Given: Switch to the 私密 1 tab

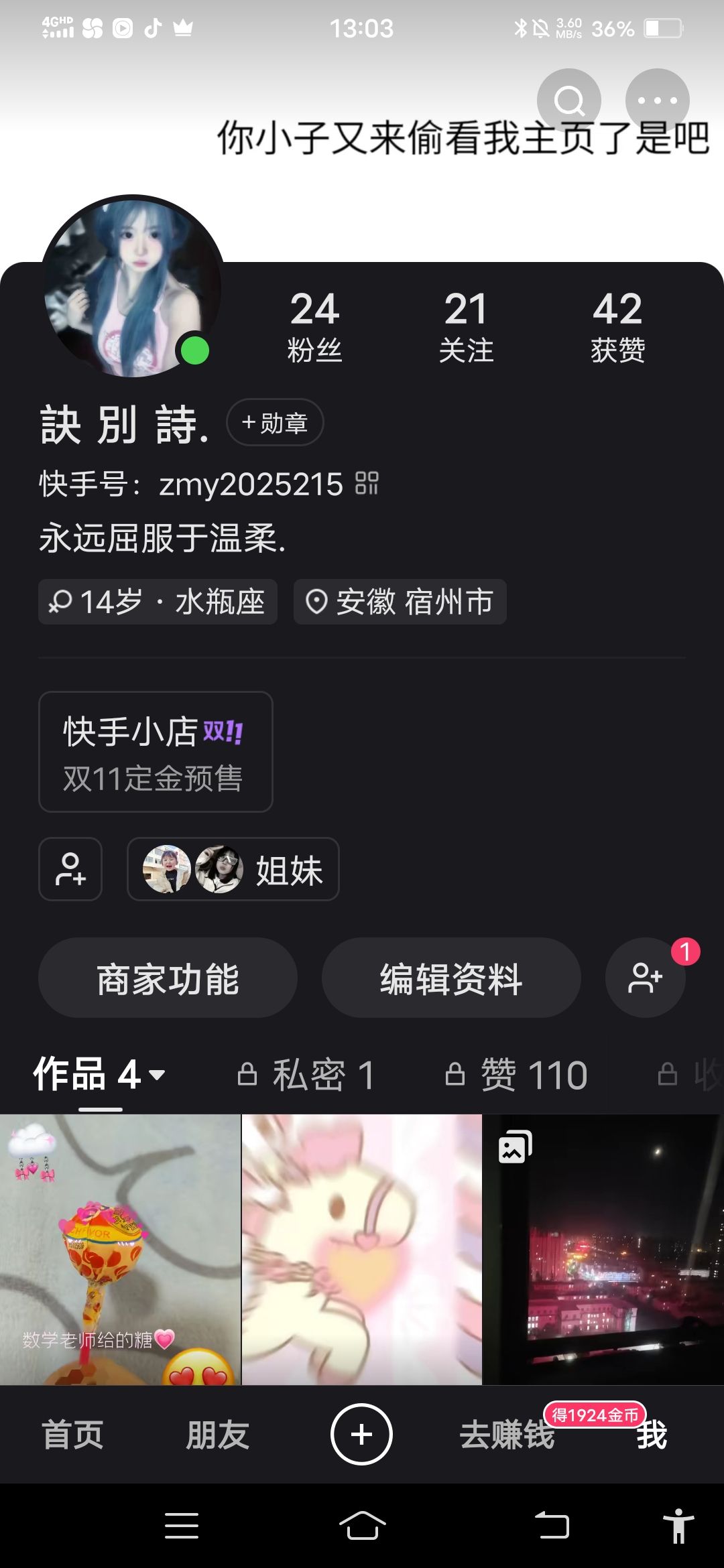Looking at the screenshot, I should [x=307, y=1075].
